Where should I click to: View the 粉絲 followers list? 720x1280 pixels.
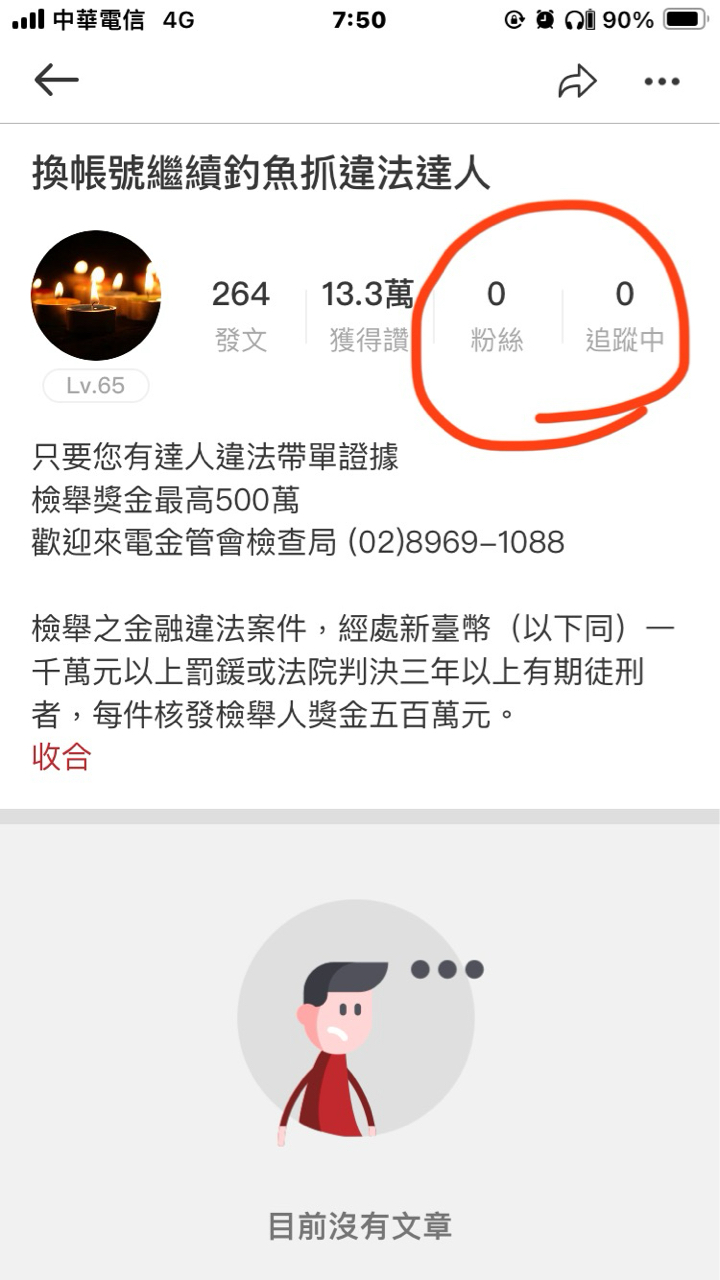[497, 316]
